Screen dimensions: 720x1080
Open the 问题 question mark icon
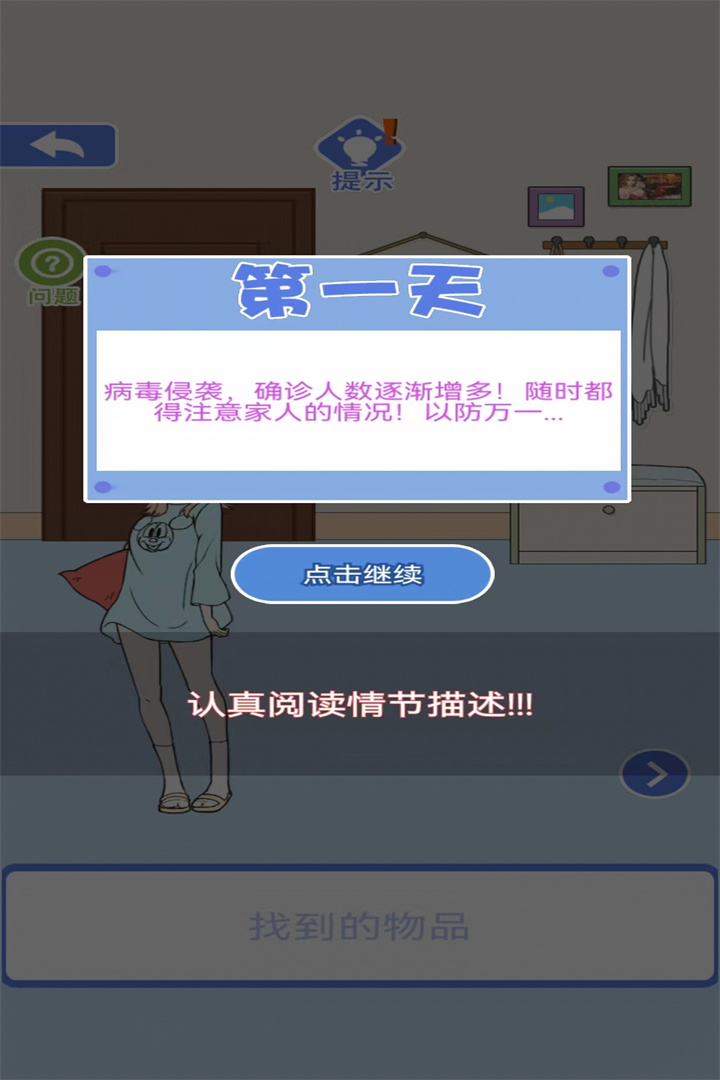[x=52, y=266]
